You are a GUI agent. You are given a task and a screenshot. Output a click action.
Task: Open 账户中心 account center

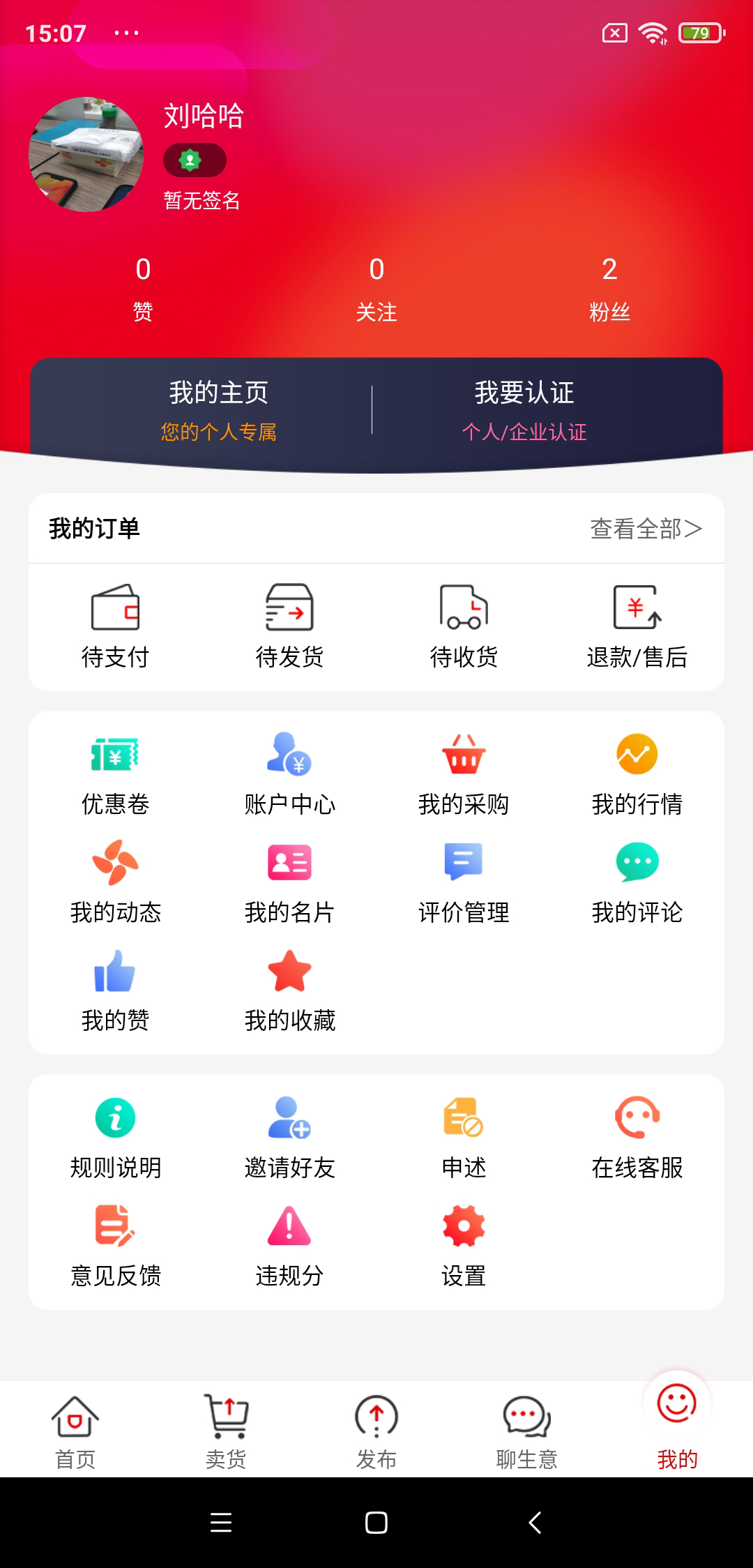(x=289, y=774)
